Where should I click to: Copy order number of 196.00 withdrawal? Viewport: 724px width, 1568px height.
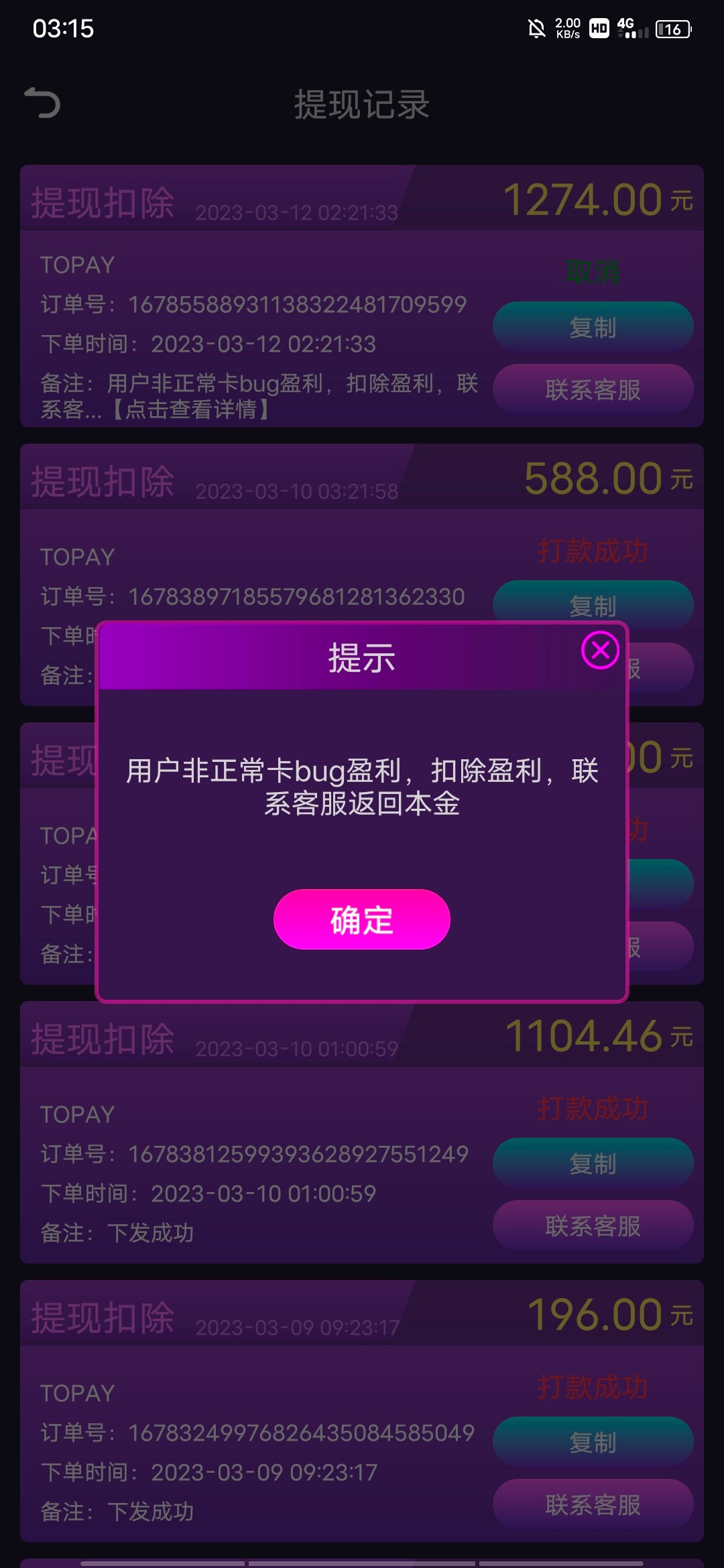click(x=593, y=1442)
